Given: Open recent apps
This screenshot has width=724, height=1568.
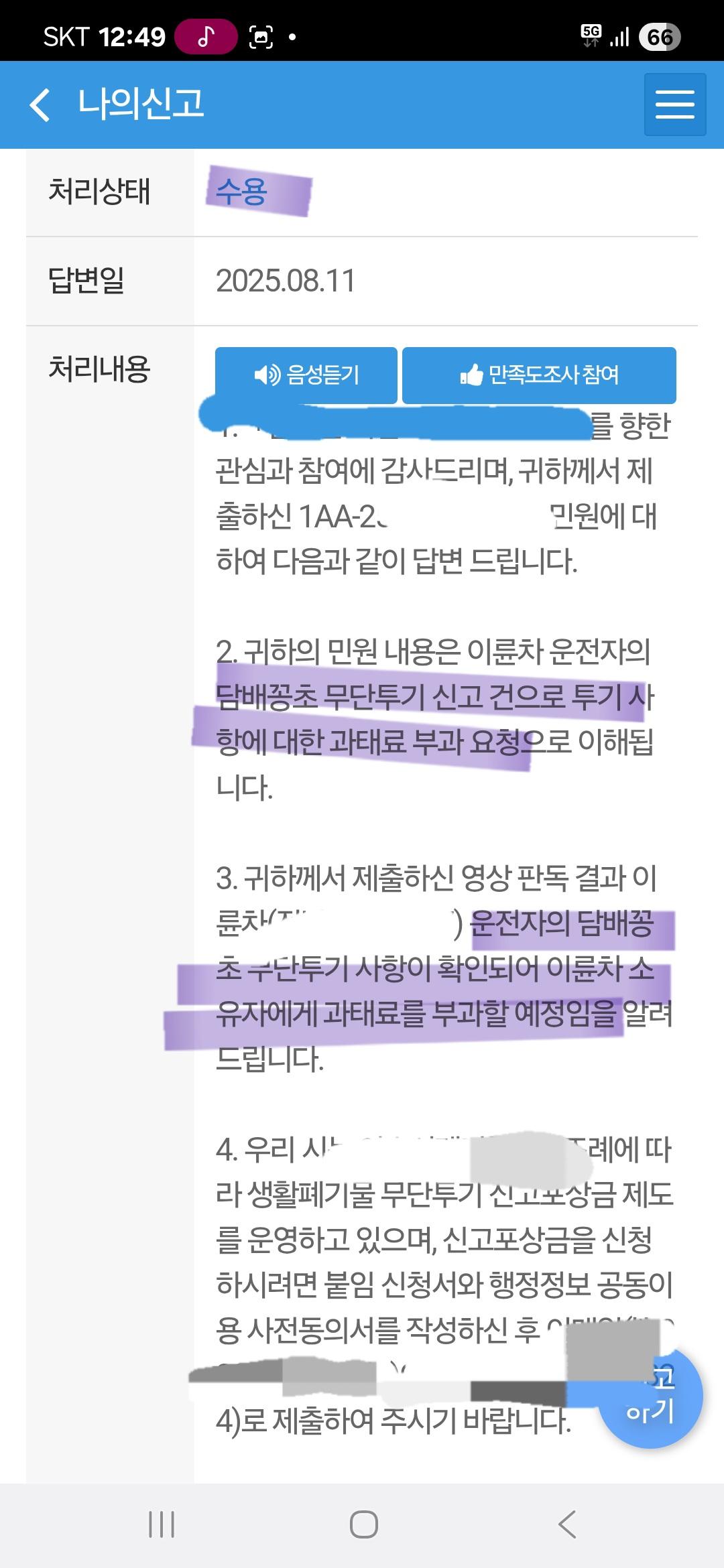Looking at the screenshot, I should 161,1524.
